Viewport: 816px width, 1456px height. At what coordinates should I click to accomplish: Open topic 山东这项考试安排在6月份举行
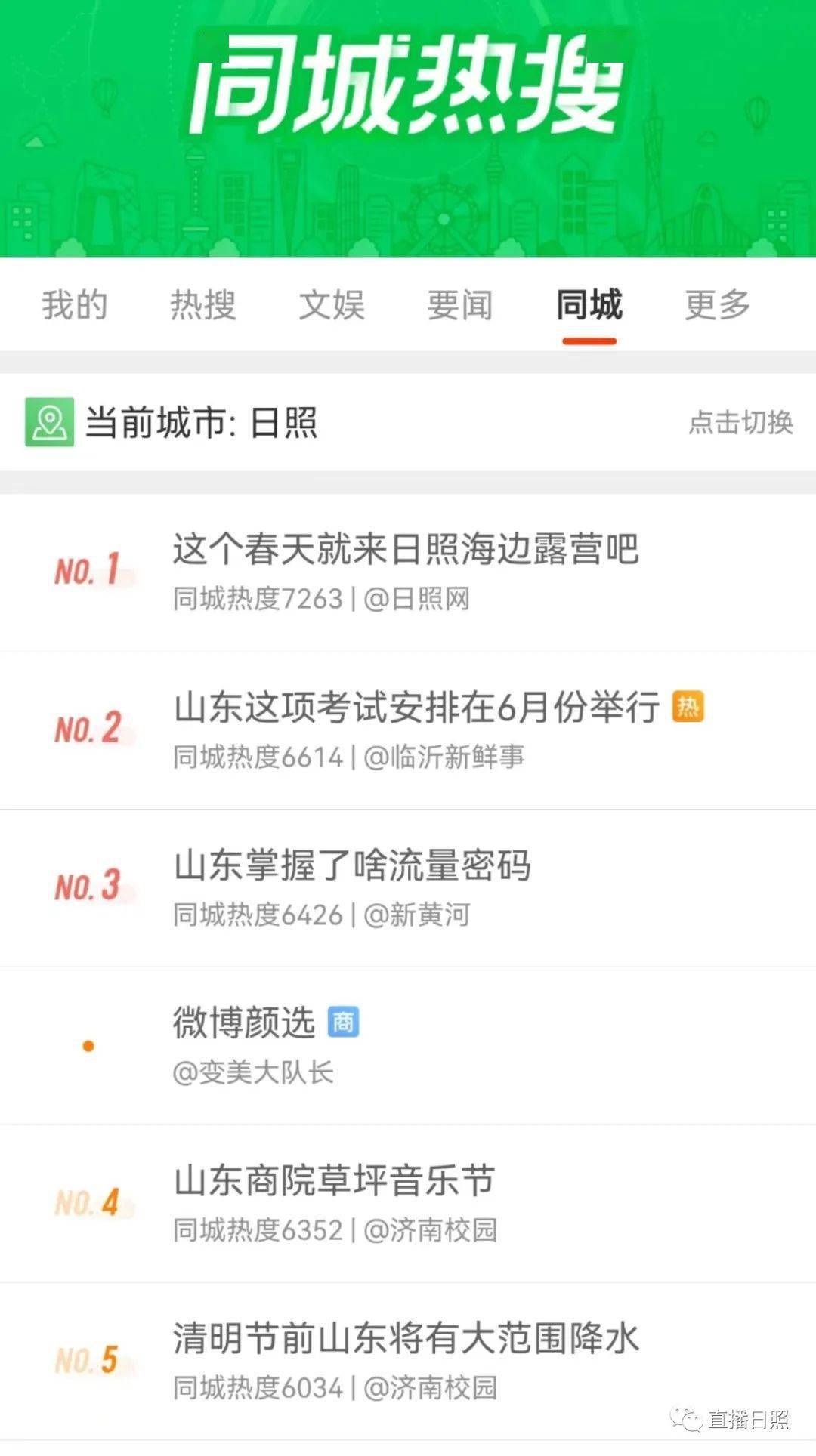coord(416,708)
